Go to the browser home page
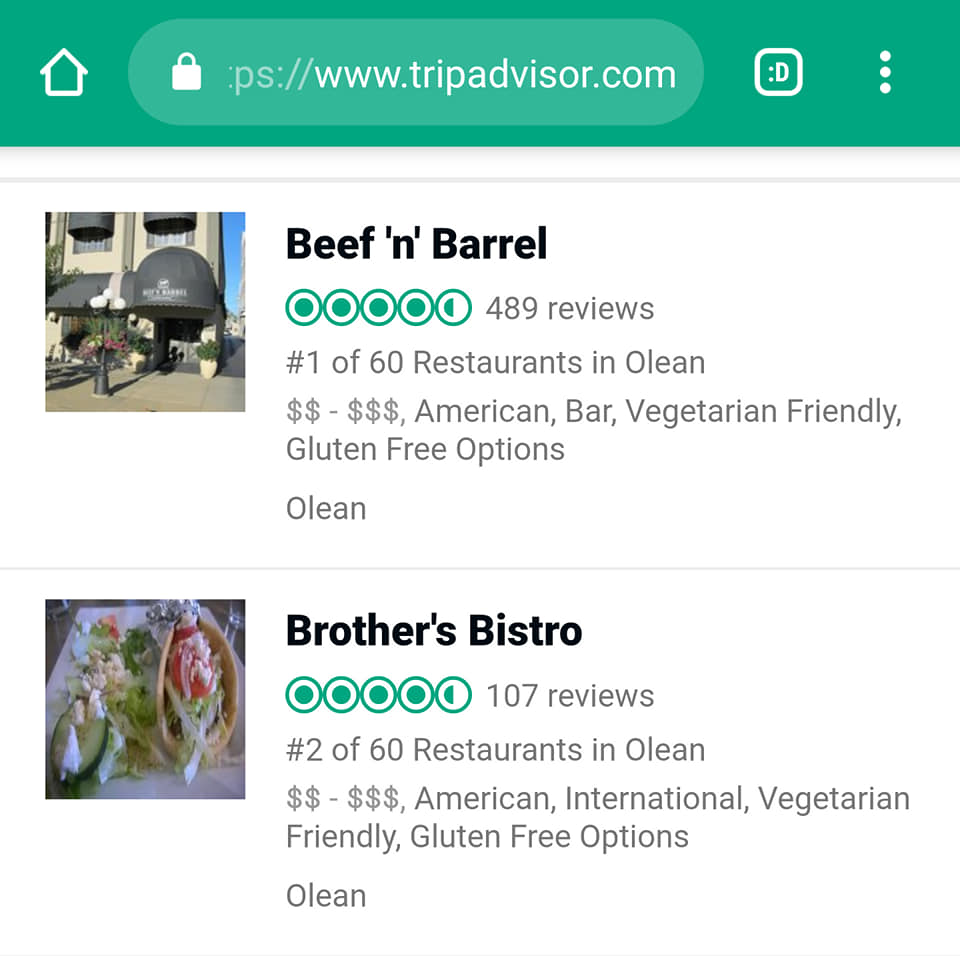Viewport: 960px width, 956px height. click(64, 73)
